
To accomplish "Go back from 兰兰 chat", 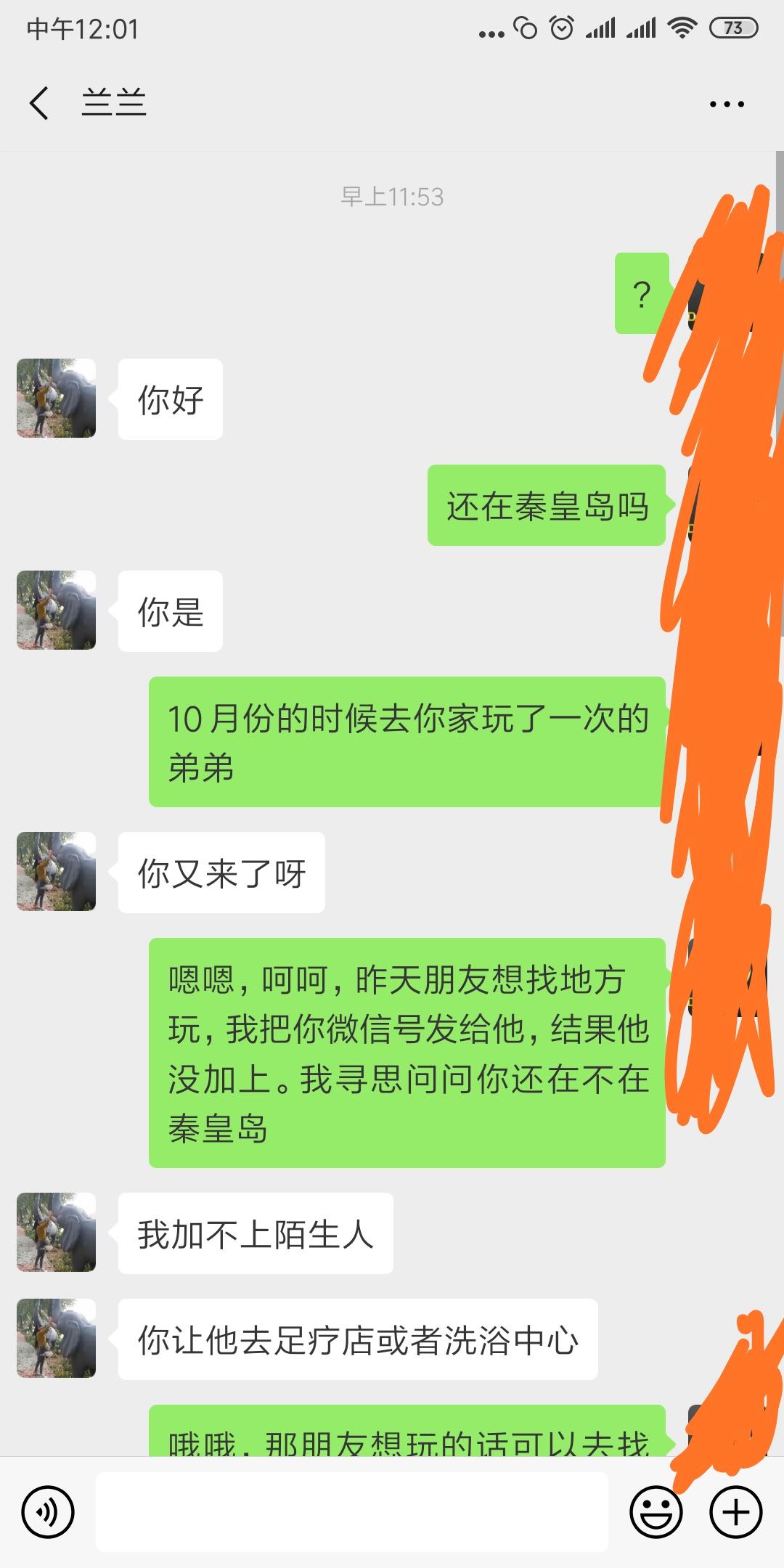I will coord(40,103).
